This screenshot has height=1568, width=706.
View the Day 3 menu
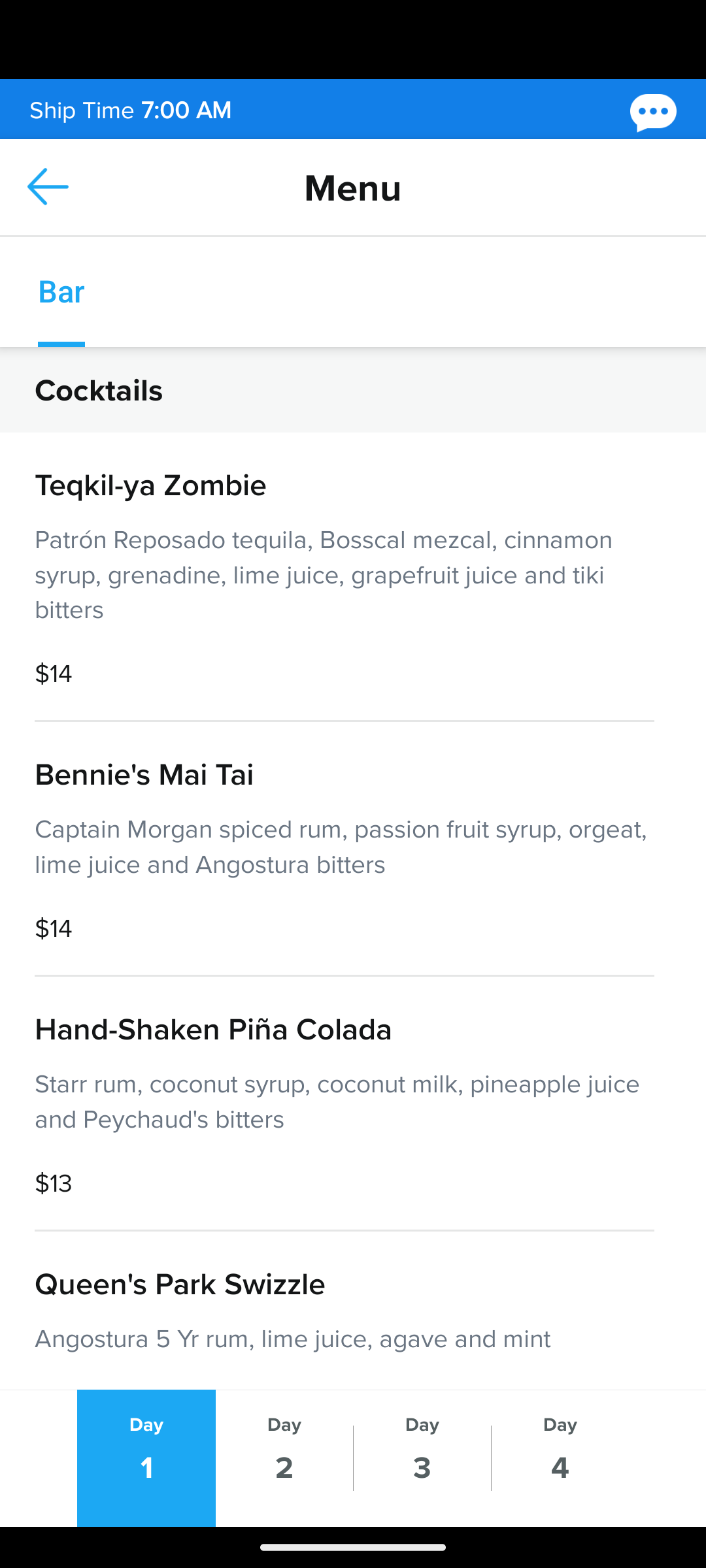(x=422, y=1458)
